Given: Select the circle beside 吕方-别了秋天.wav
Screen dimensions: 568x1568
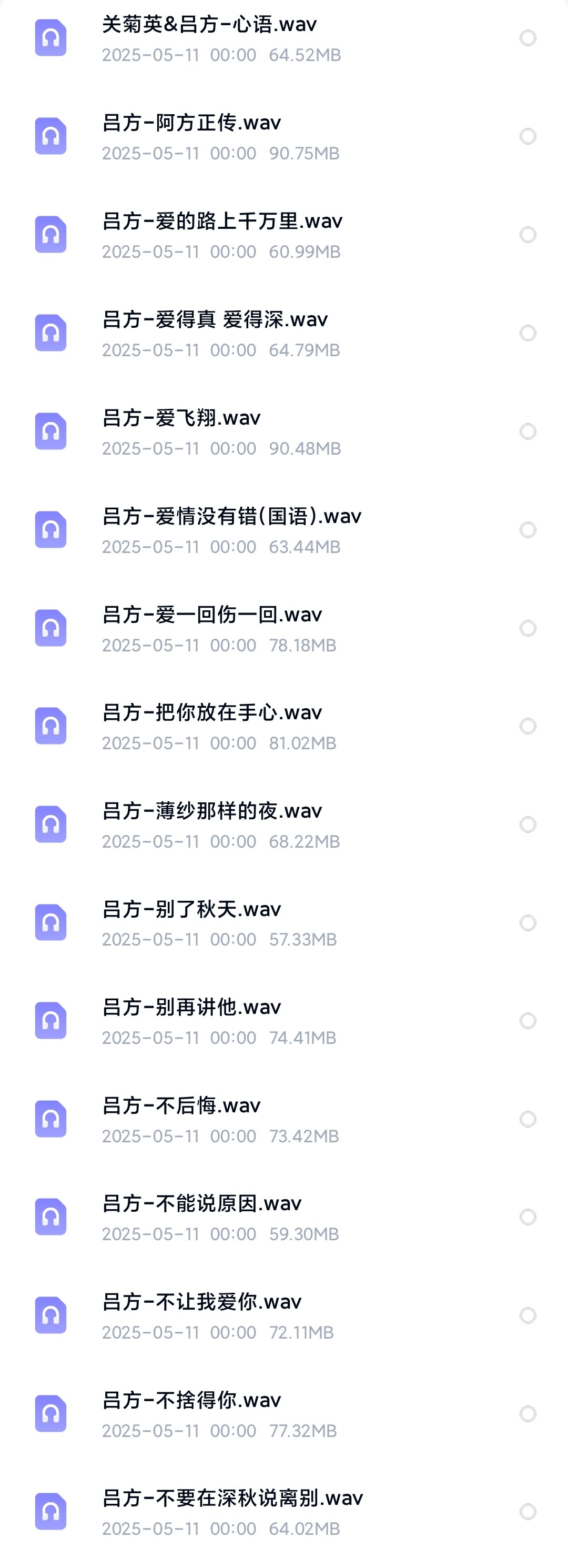Looking at the screenshot, I should (528, 923).
